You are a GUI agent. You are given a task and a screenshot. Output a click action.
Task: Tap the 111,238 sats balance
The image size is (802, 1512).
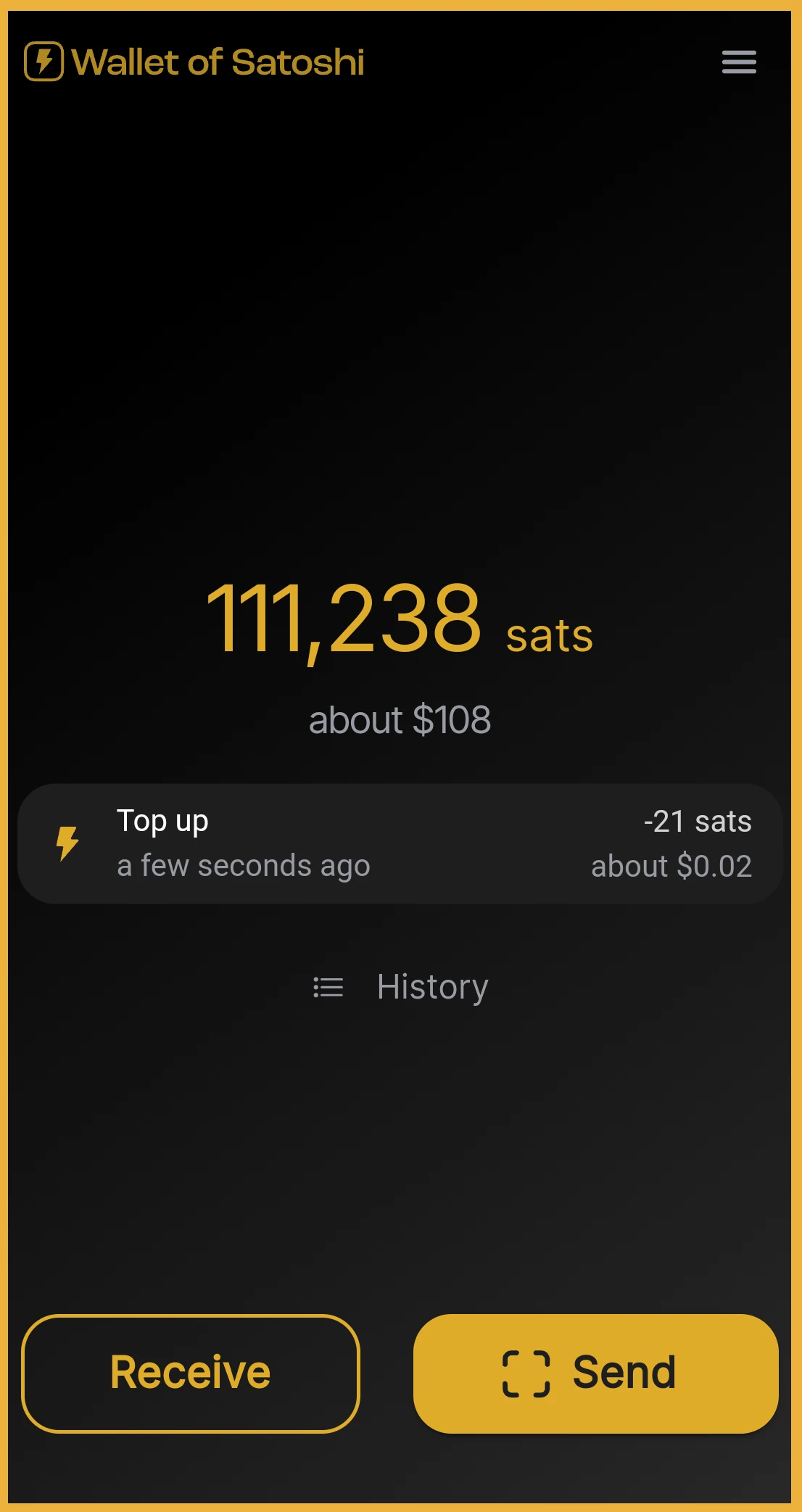(x=400, y=619)
